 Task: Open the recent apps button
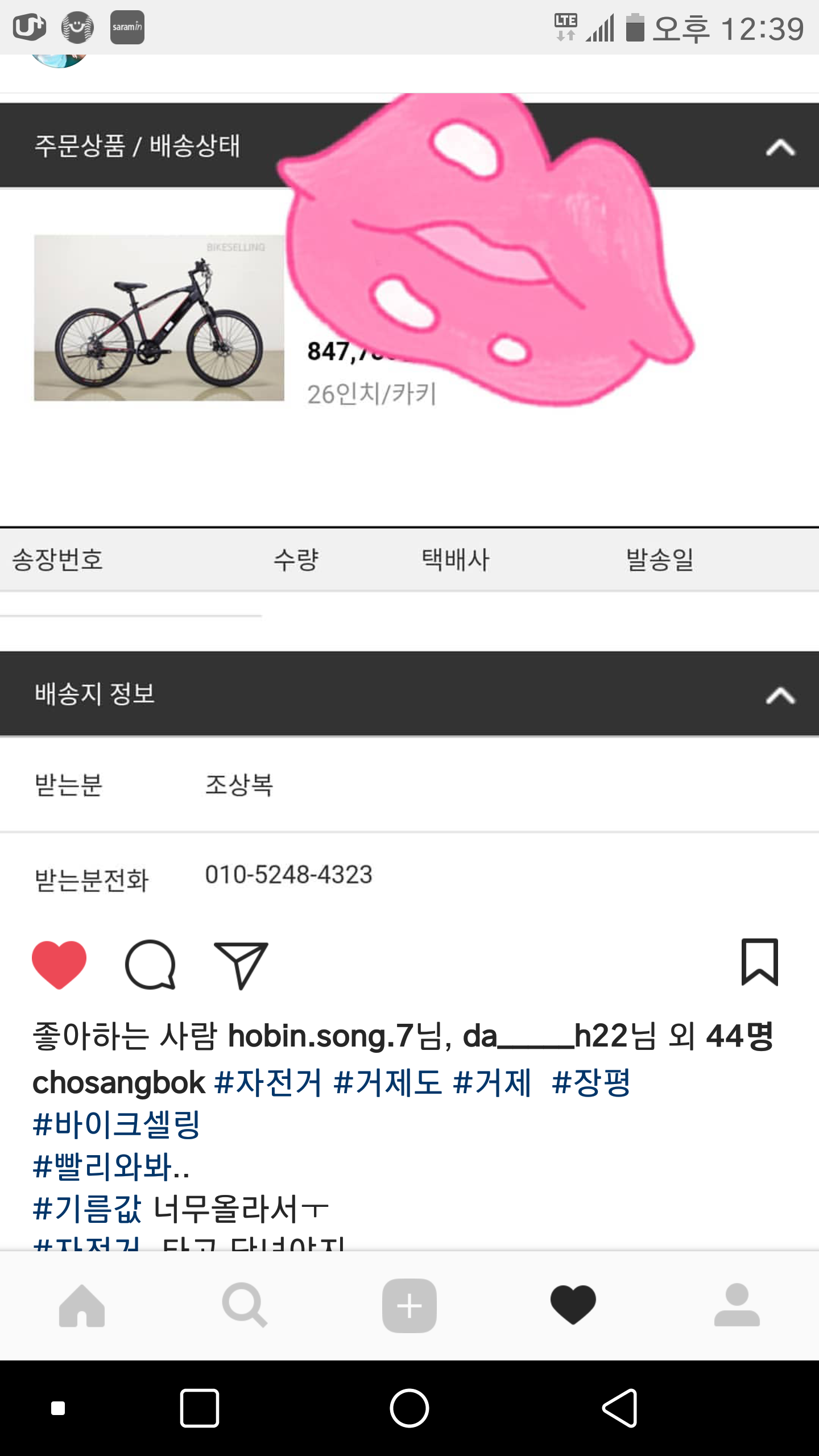(x=200, y=1408)
